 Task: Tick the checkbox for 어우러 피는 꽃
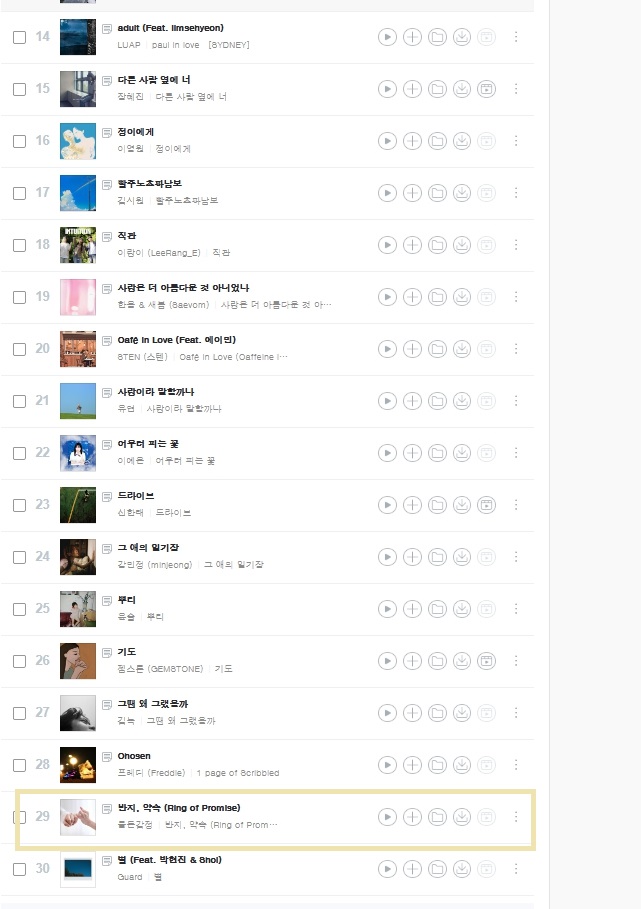coord(19,453)
